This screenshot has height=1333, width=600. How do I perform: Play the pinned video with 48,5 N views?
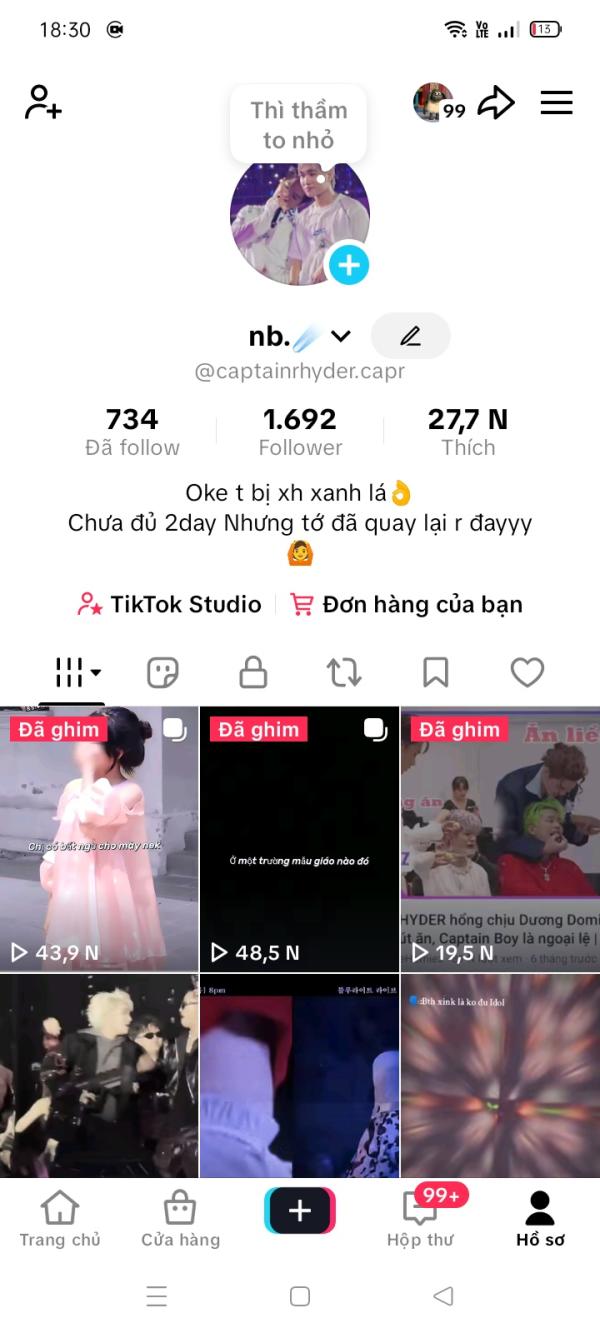click(299, 840)
